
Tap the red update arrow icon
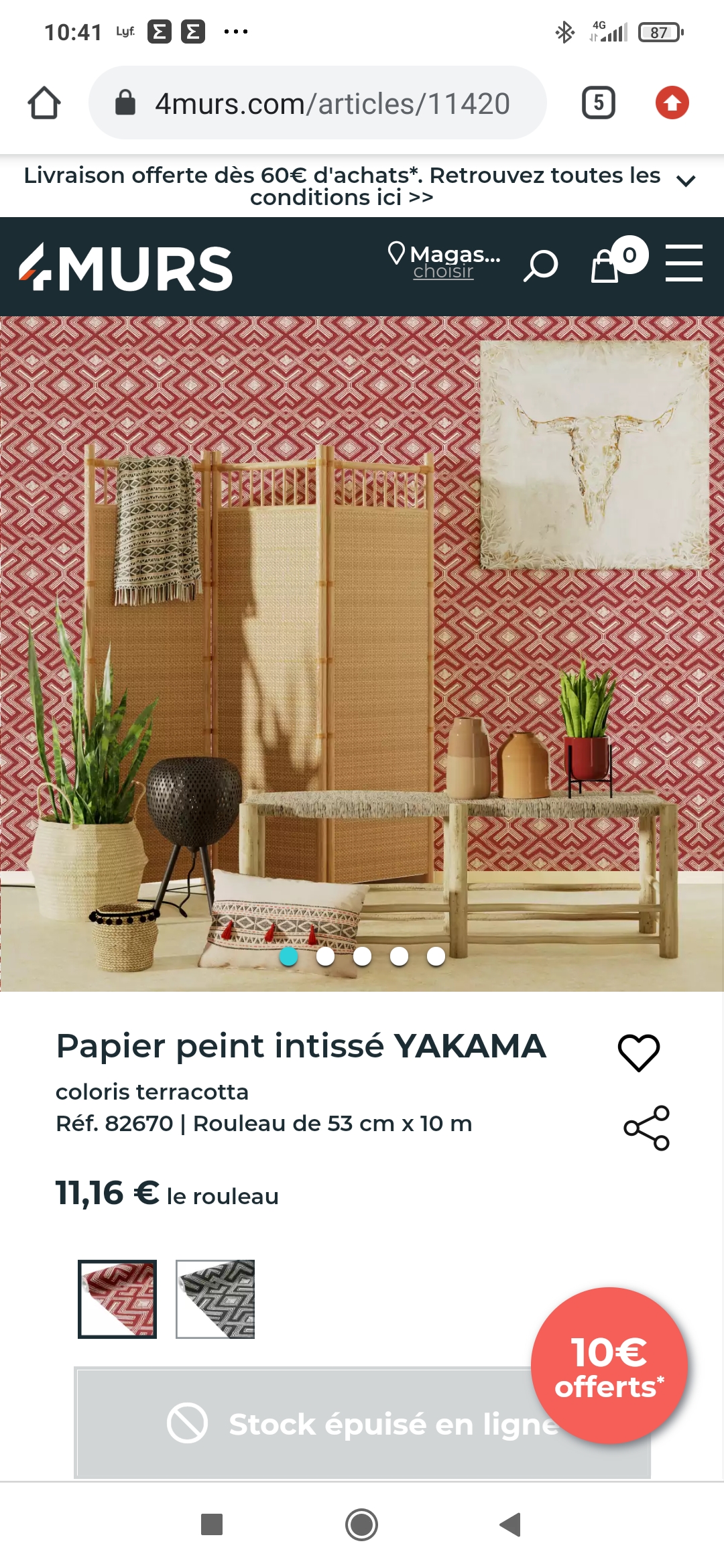(672, 103)
